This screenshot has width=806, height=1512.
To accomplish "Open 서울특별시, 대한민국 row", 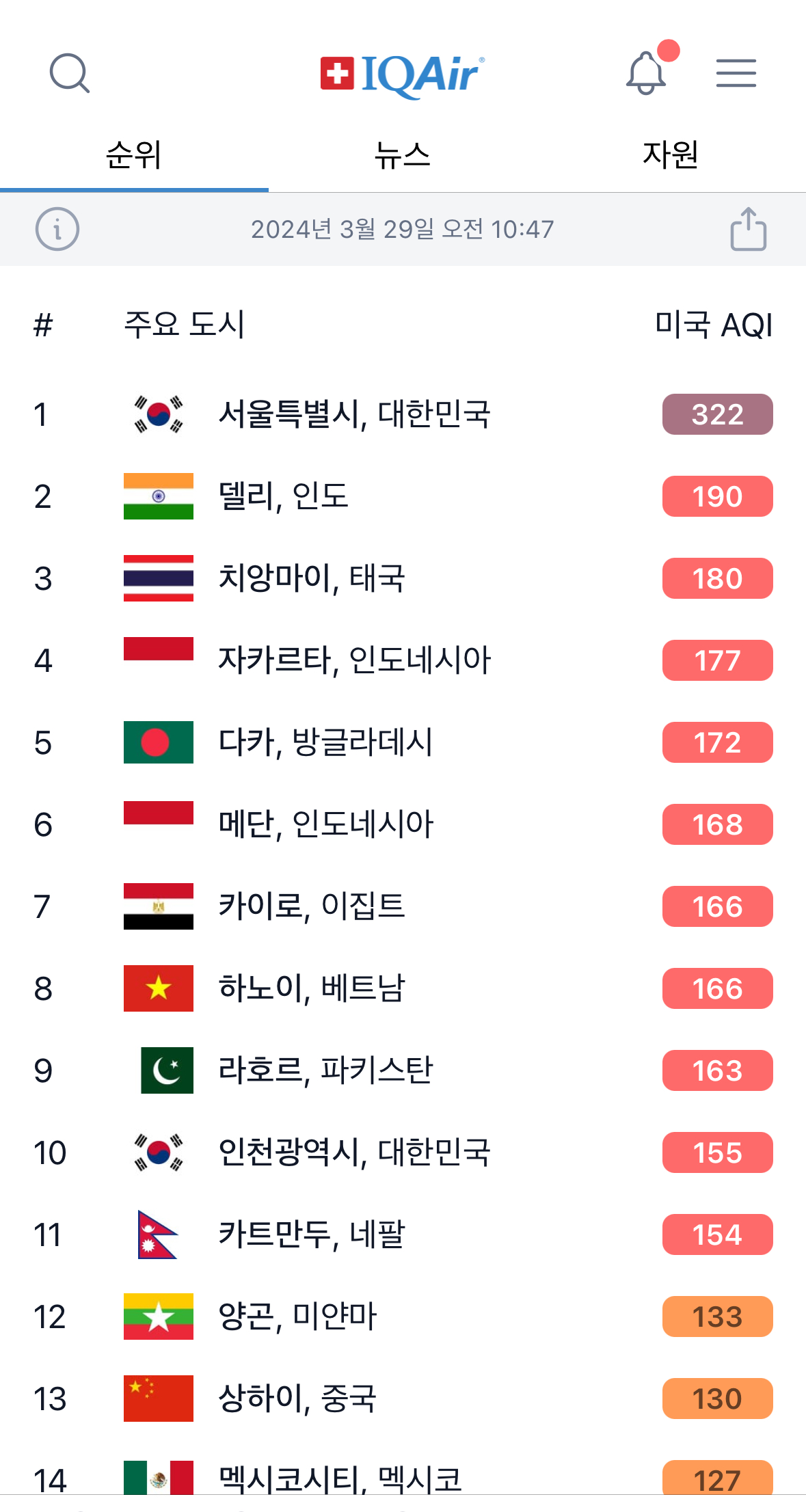I will point(403,414).
